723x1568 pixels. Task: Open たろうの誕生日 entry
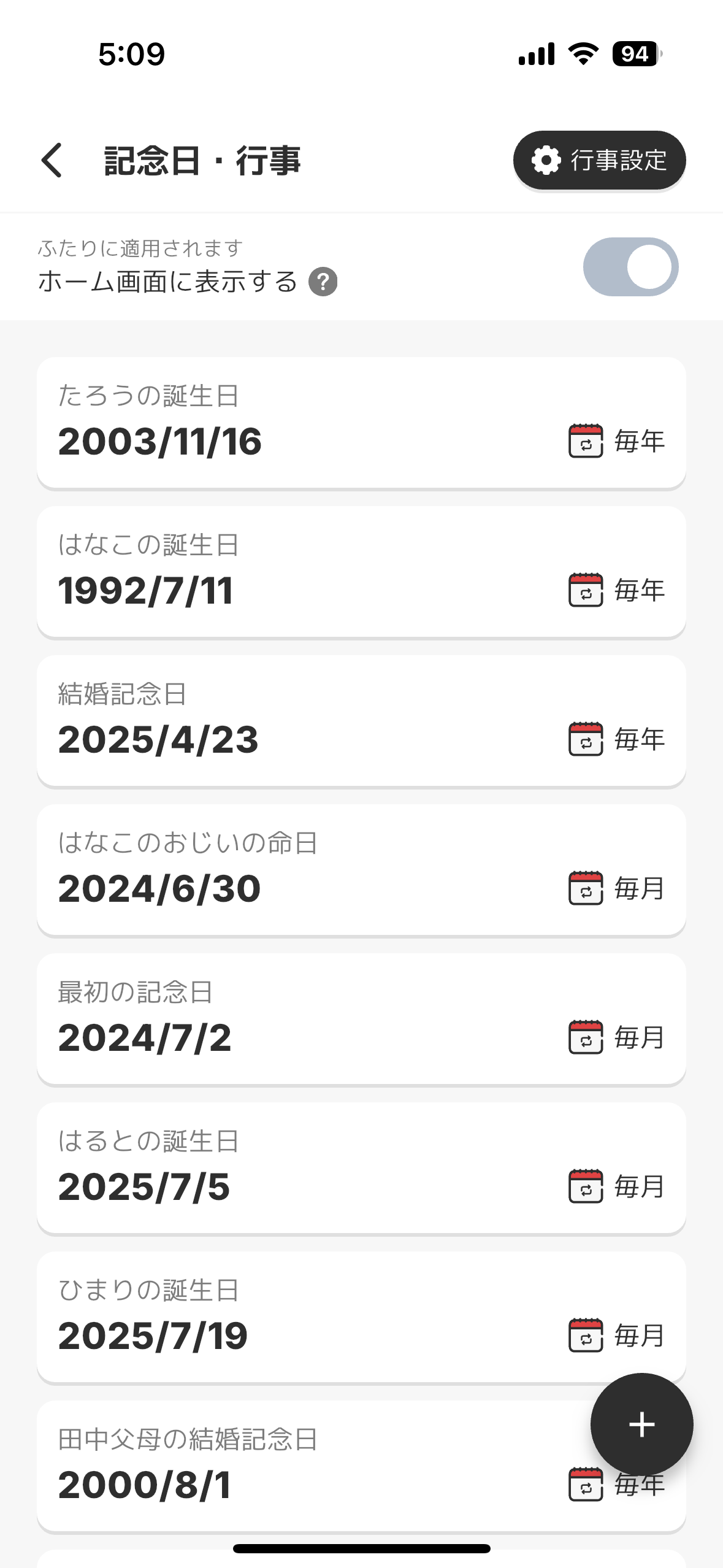pos(361,423)
